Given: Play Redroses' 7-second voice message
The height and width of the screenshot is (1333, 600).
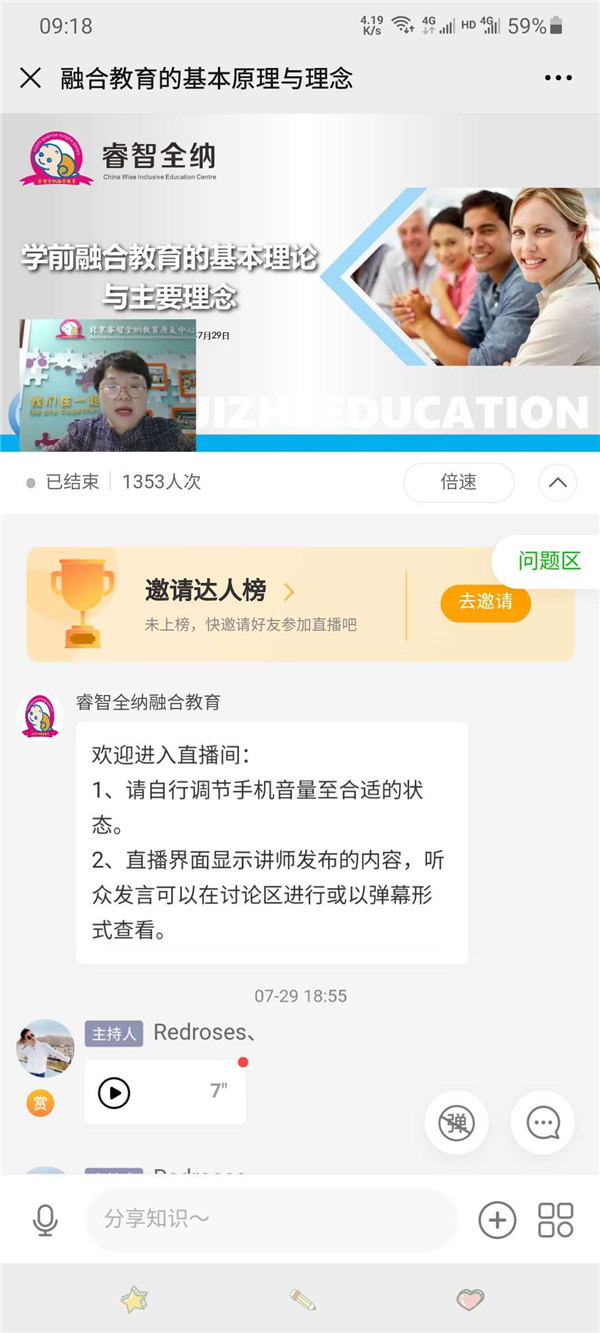Looking at the screenshot, I should coord(115,1092).
